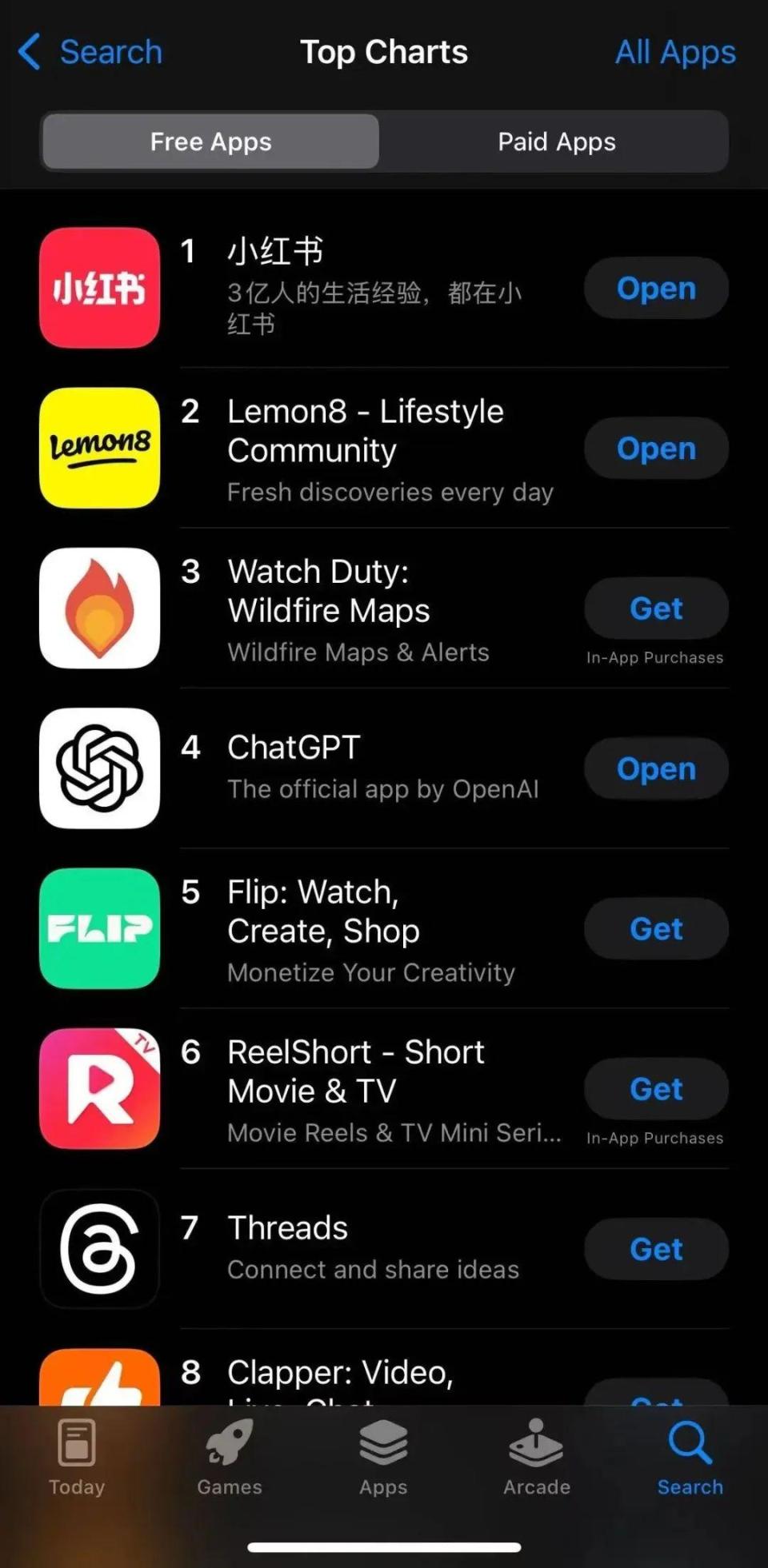Open the Threads app listing
This screenshot has width=768, height=1568.
pos(288,1228)
